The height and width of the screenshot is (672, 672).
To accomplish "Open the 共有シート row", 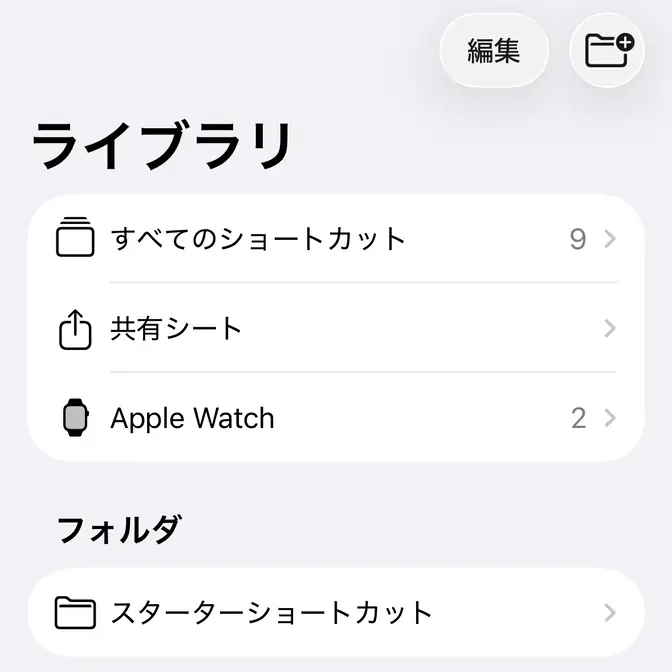I will (x=336, y=328).
